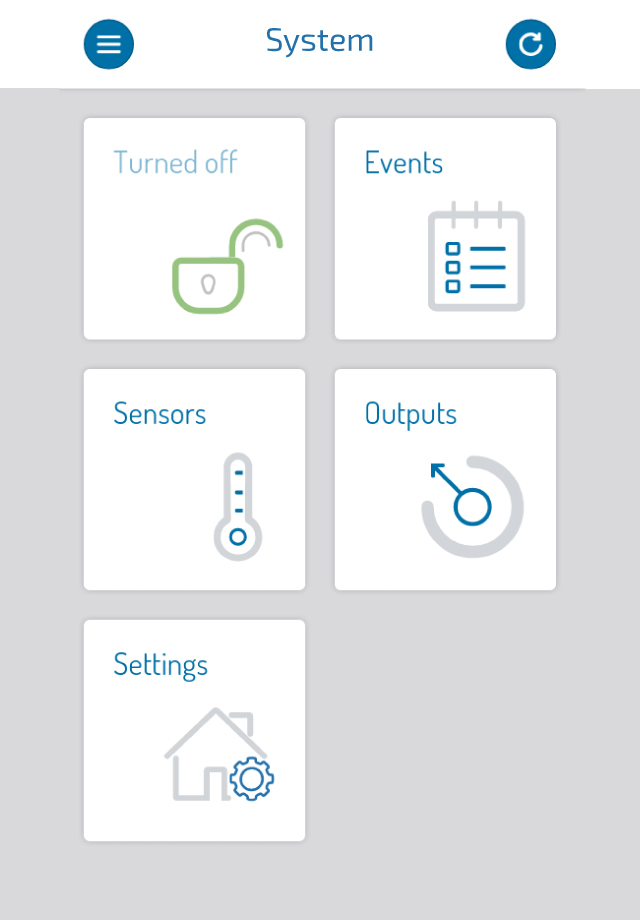Open the Outputs card
This screenshot has width=640, height=920.
pos(445,480)
